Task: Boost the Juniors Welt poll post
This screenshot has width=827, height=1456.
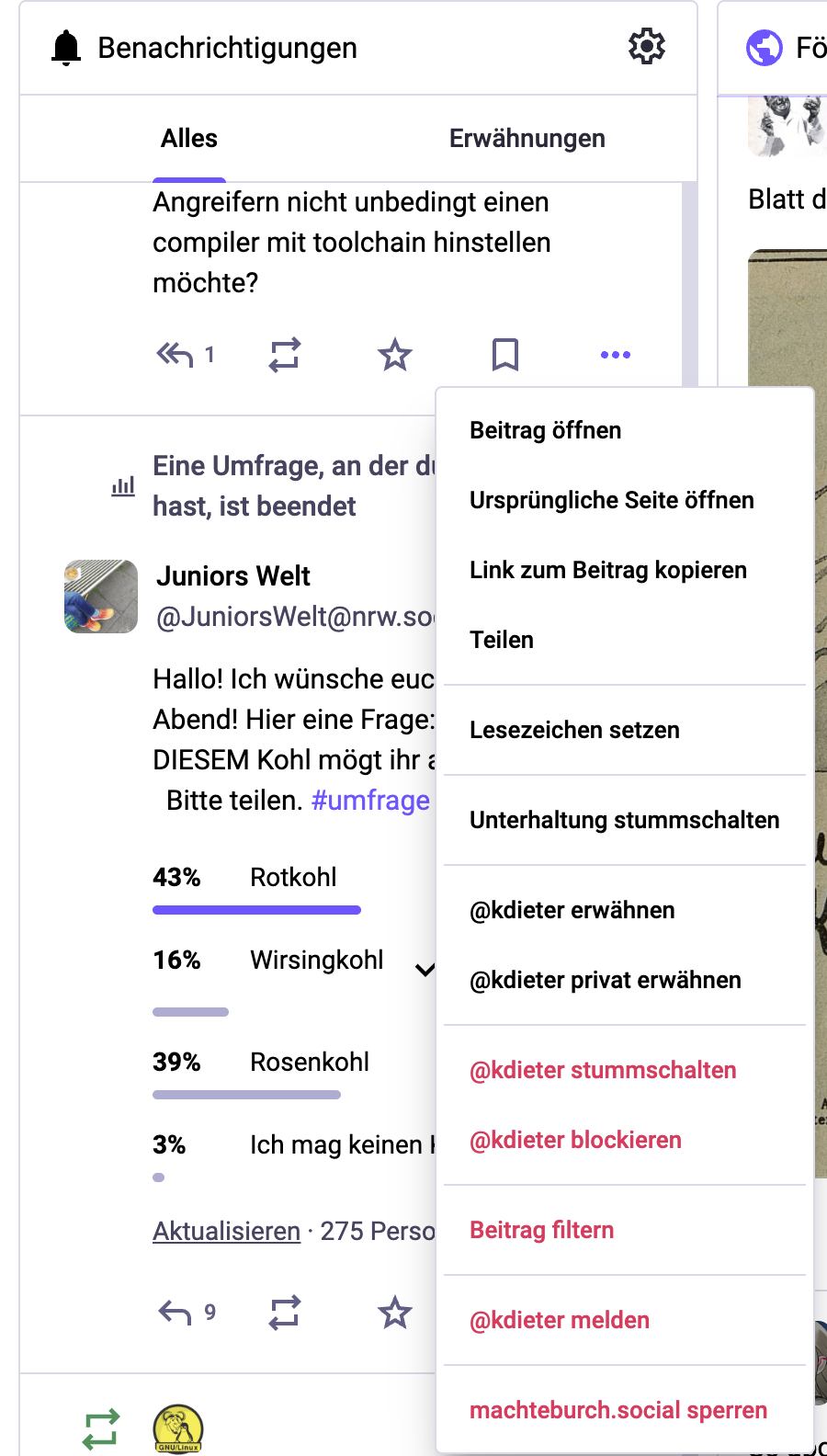Action: click(x=285, y=1313)
